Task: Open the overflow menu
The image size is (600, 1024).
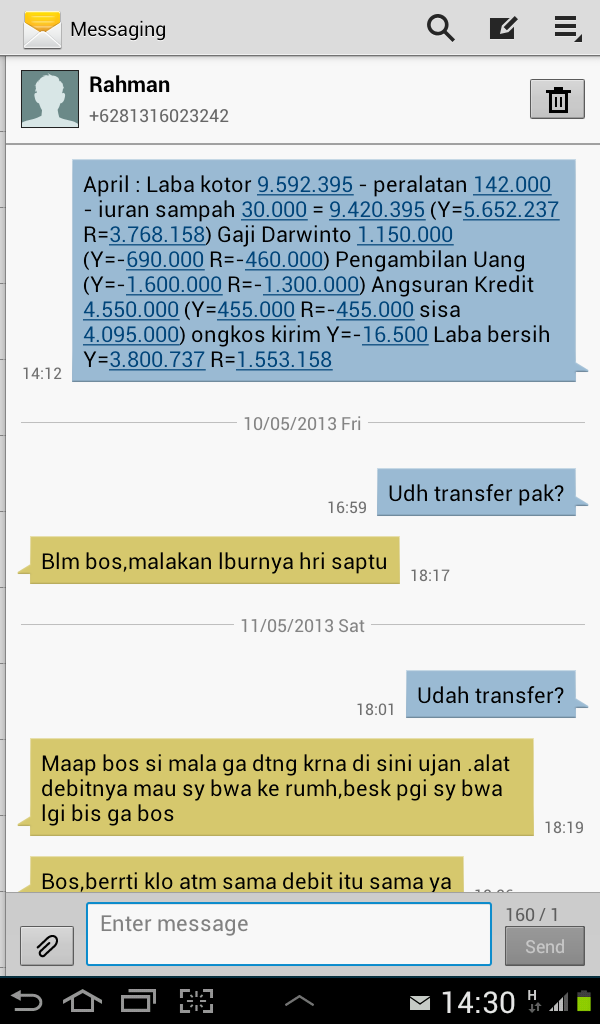Action: [x=567, y=28]
